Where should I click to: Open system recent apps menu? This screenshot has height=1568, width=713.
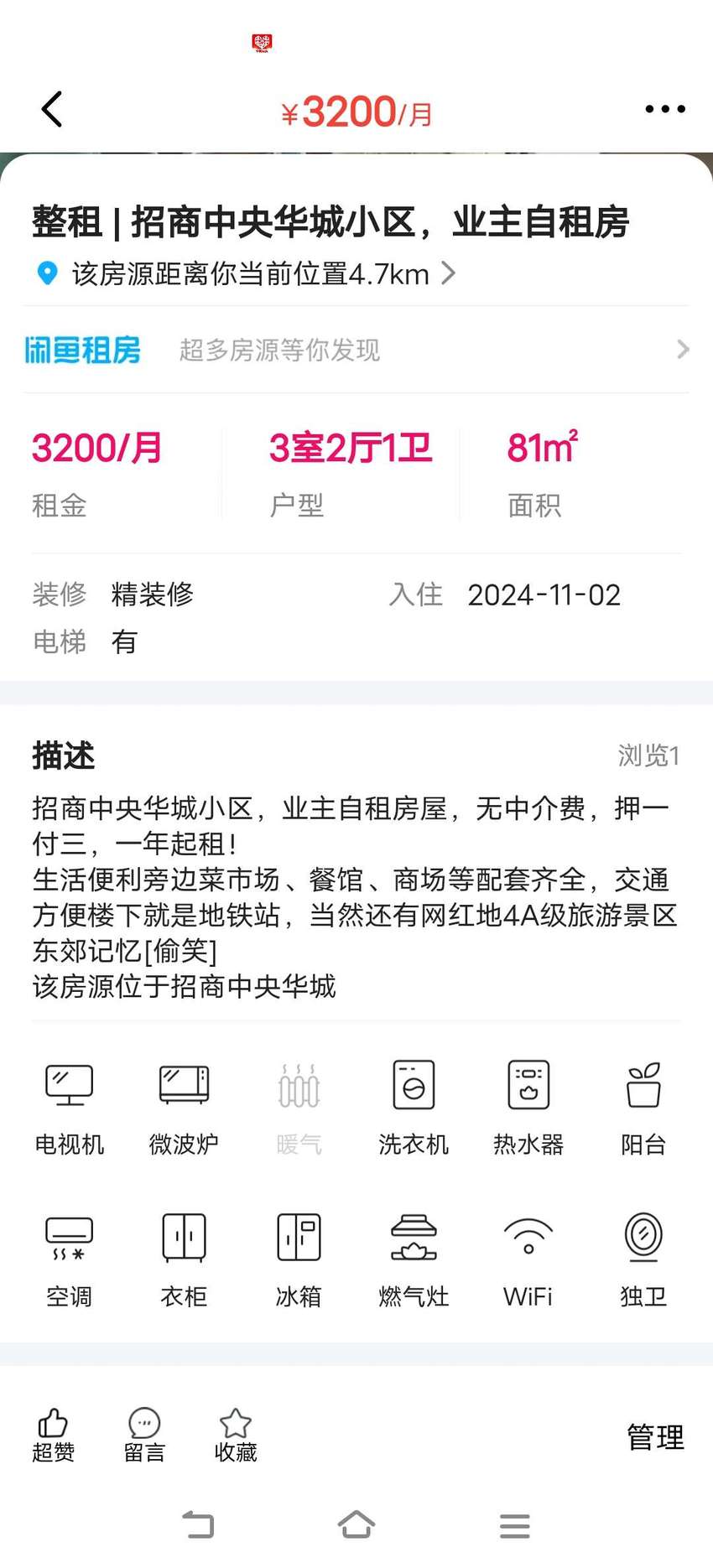(x=514, y=1525)
